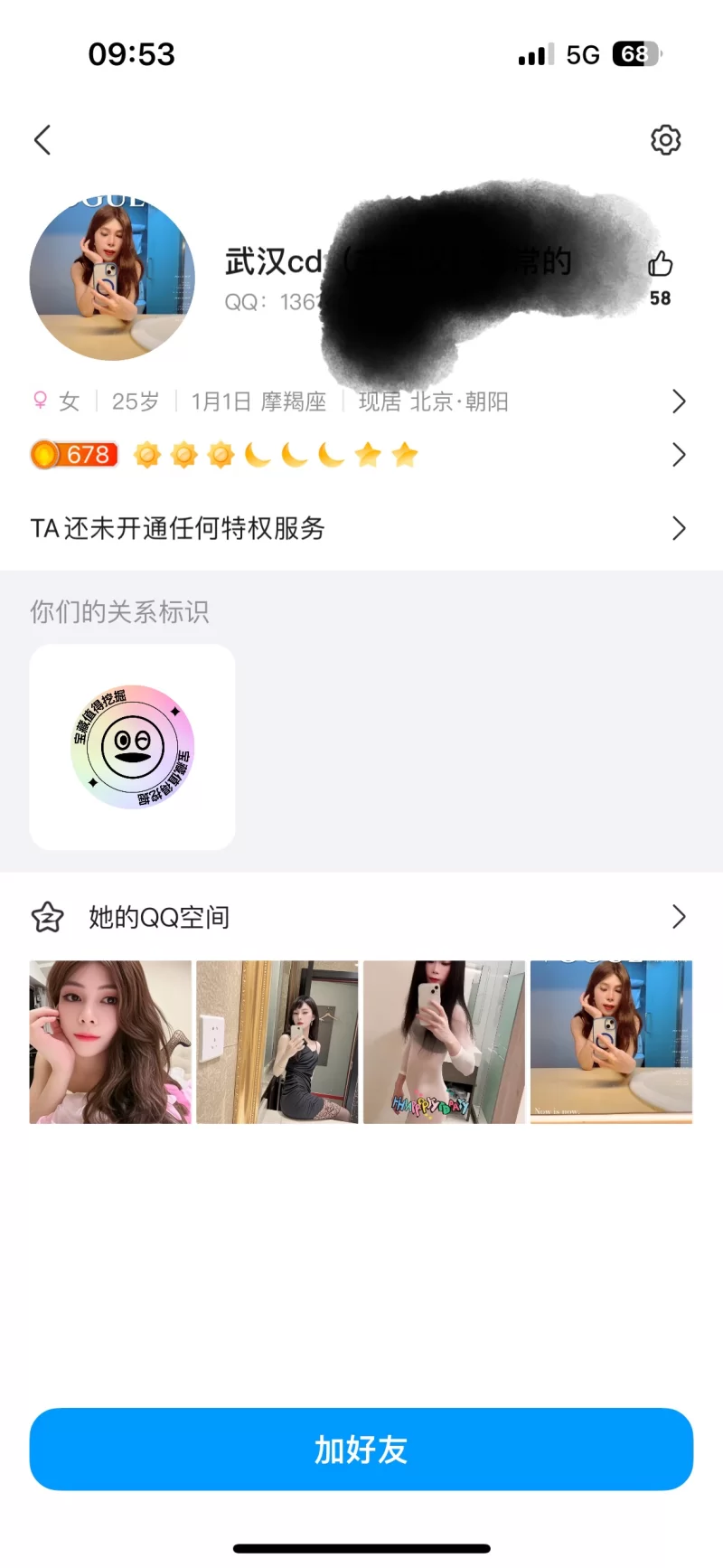Open the black dress mirror selfie thumbnail
The image size is (723, 1568).
tap(277, 1041)
